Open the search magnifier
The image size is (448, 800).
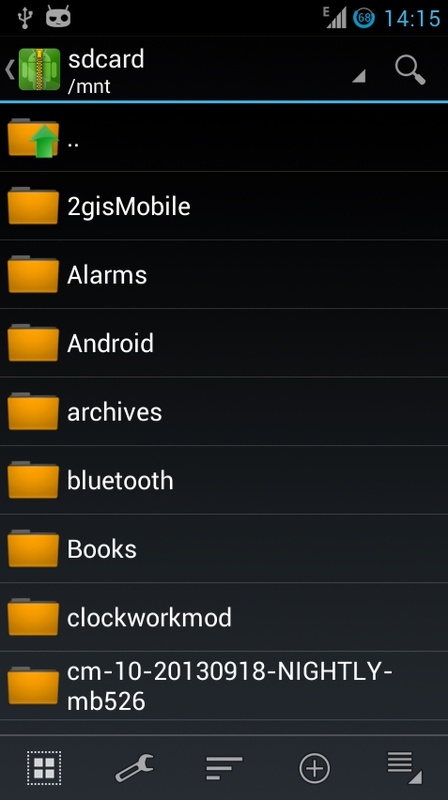(x=410, y=70)
